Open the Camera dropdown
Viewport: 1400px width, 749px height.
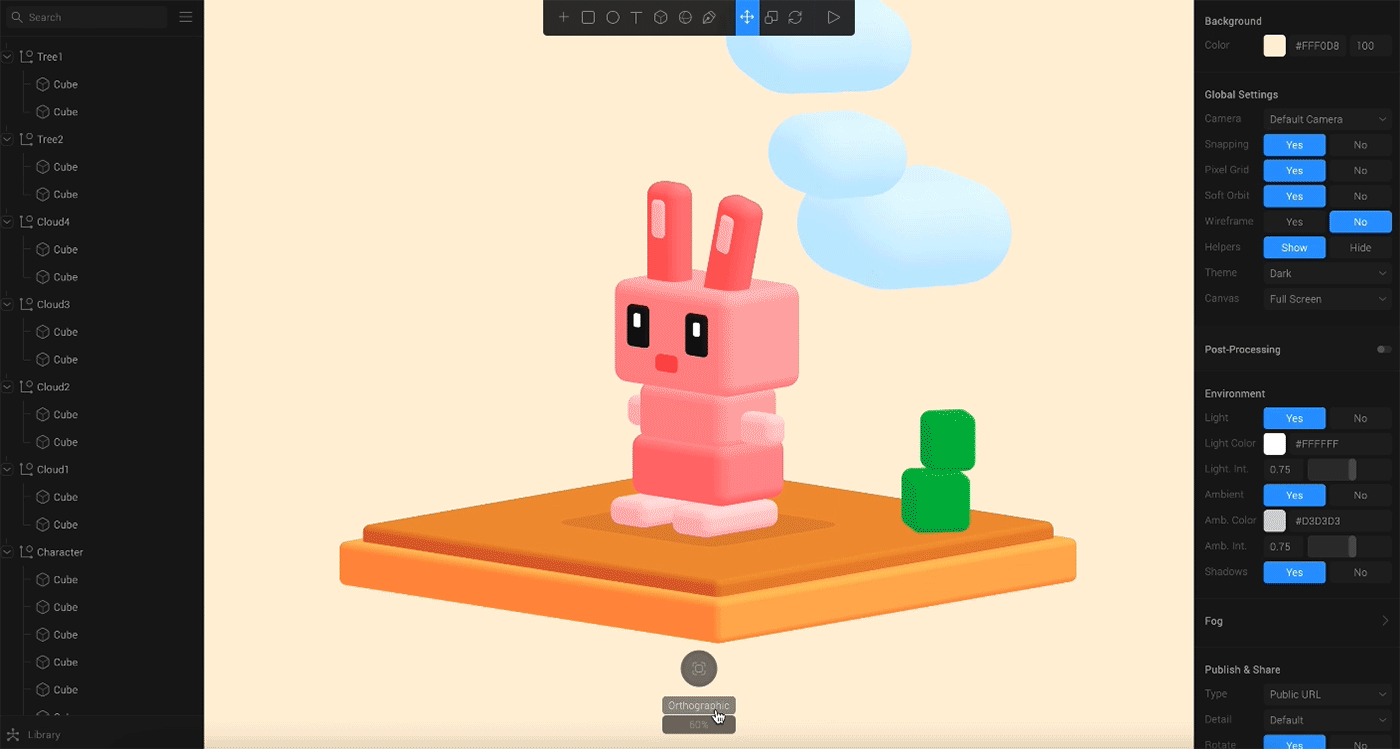point(1327,119)
